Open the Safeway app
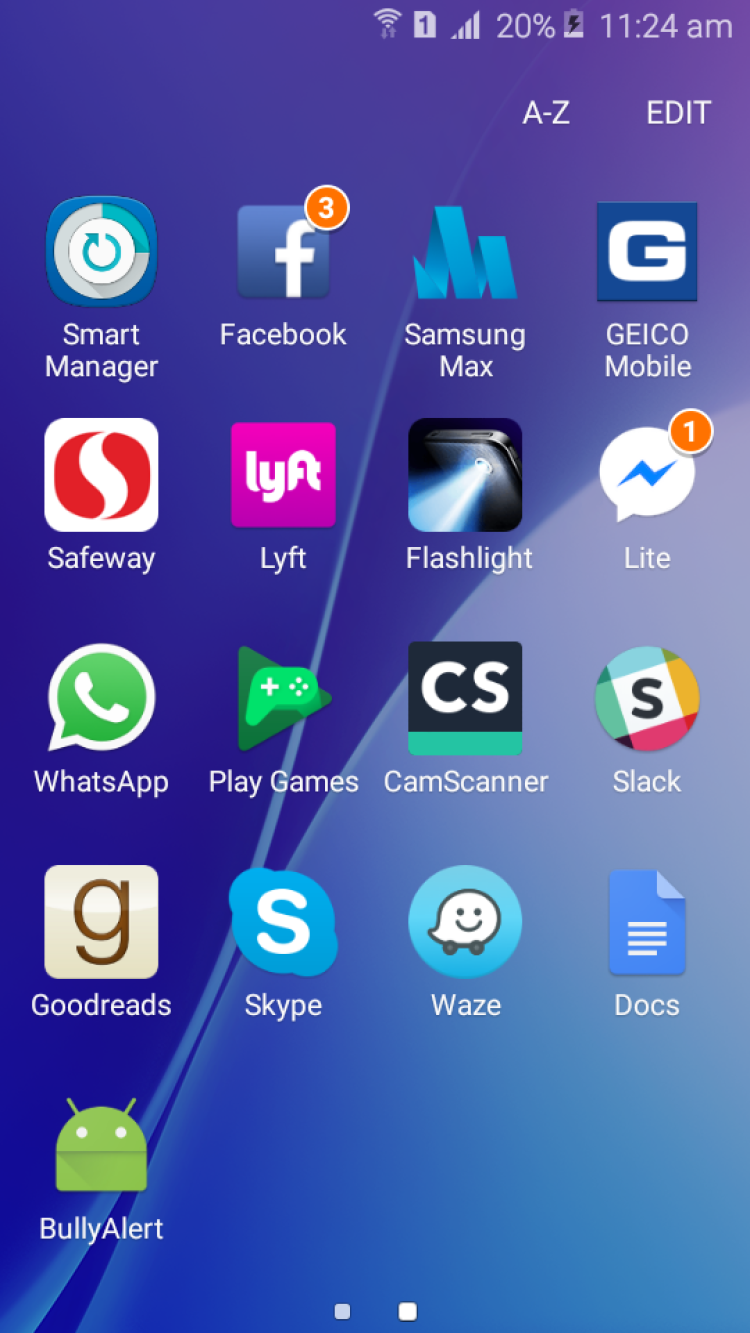This screenshot has width=750, height=1333. click(101, 475)
